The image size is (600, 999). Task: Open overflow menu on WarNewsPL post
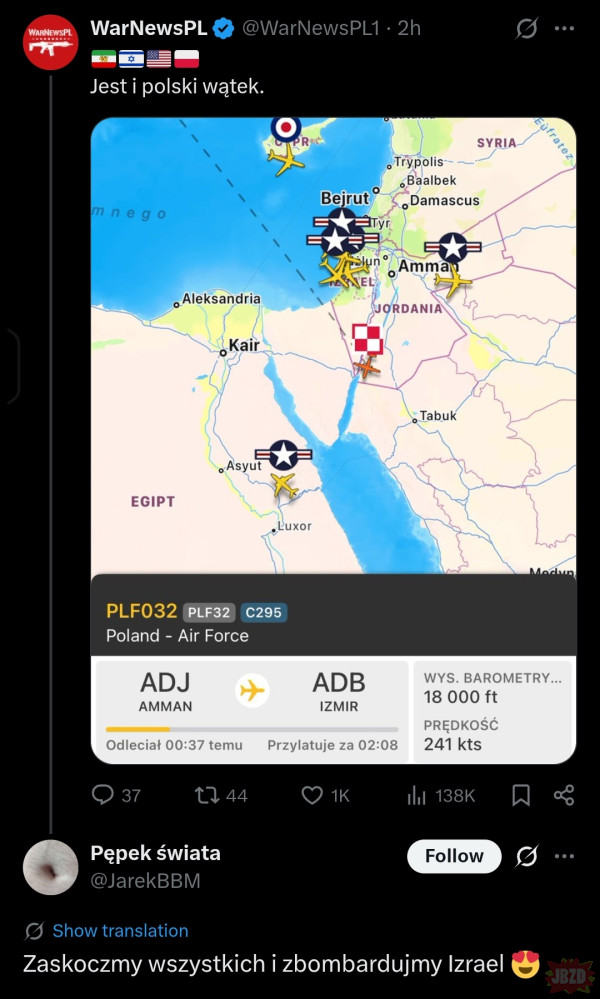point(565,29)
